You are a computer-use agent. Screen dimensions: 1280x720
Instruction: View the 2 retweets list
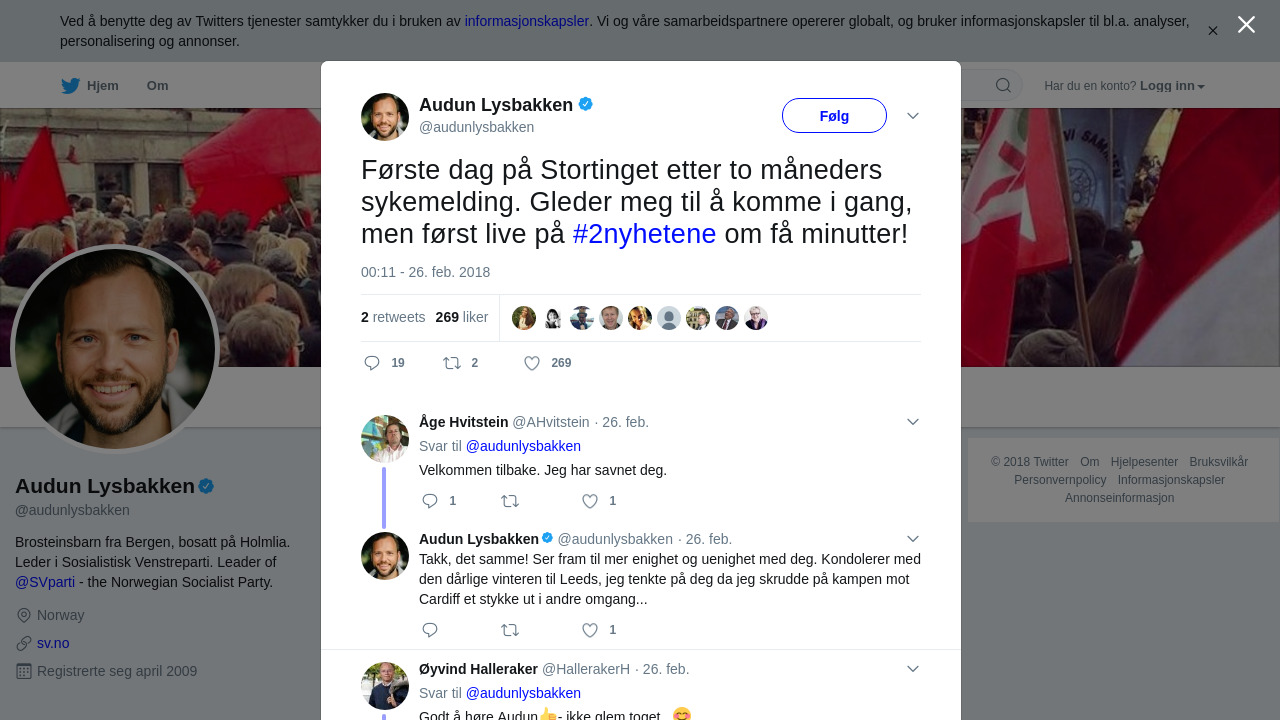point(393,317)
